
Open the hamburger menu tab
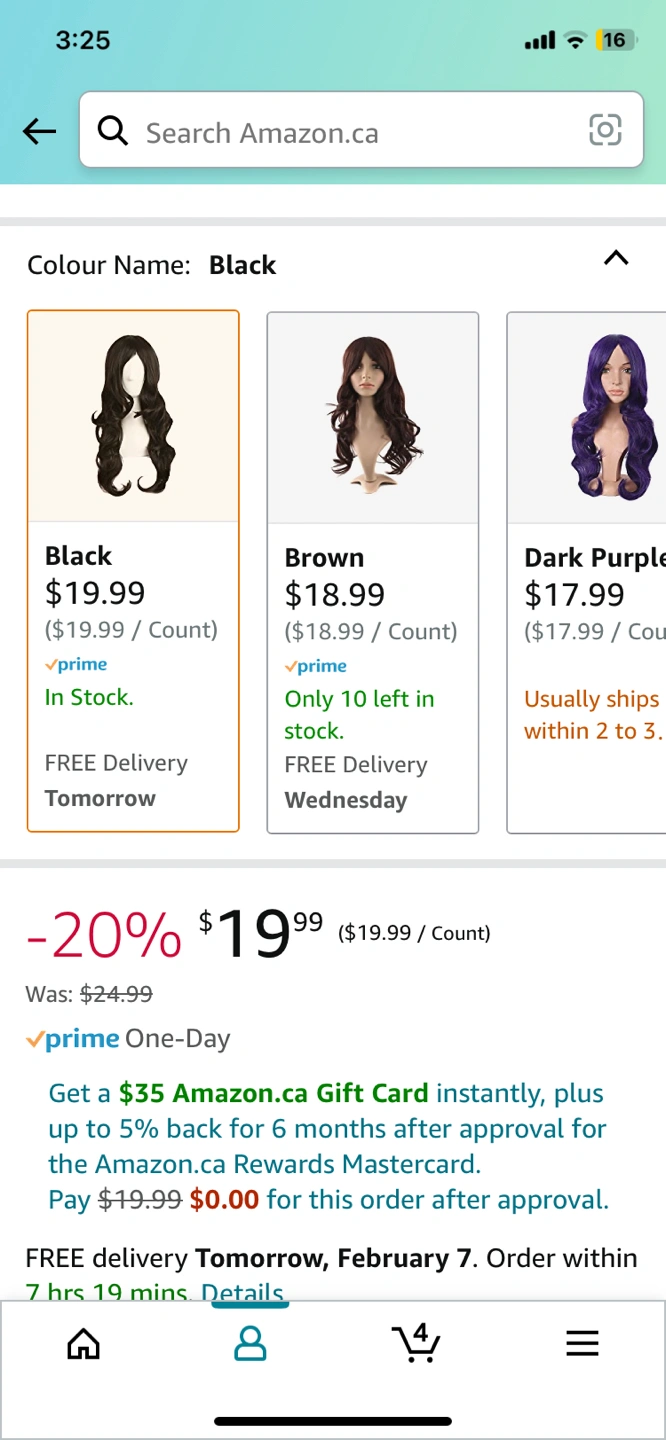point(582,1343)
